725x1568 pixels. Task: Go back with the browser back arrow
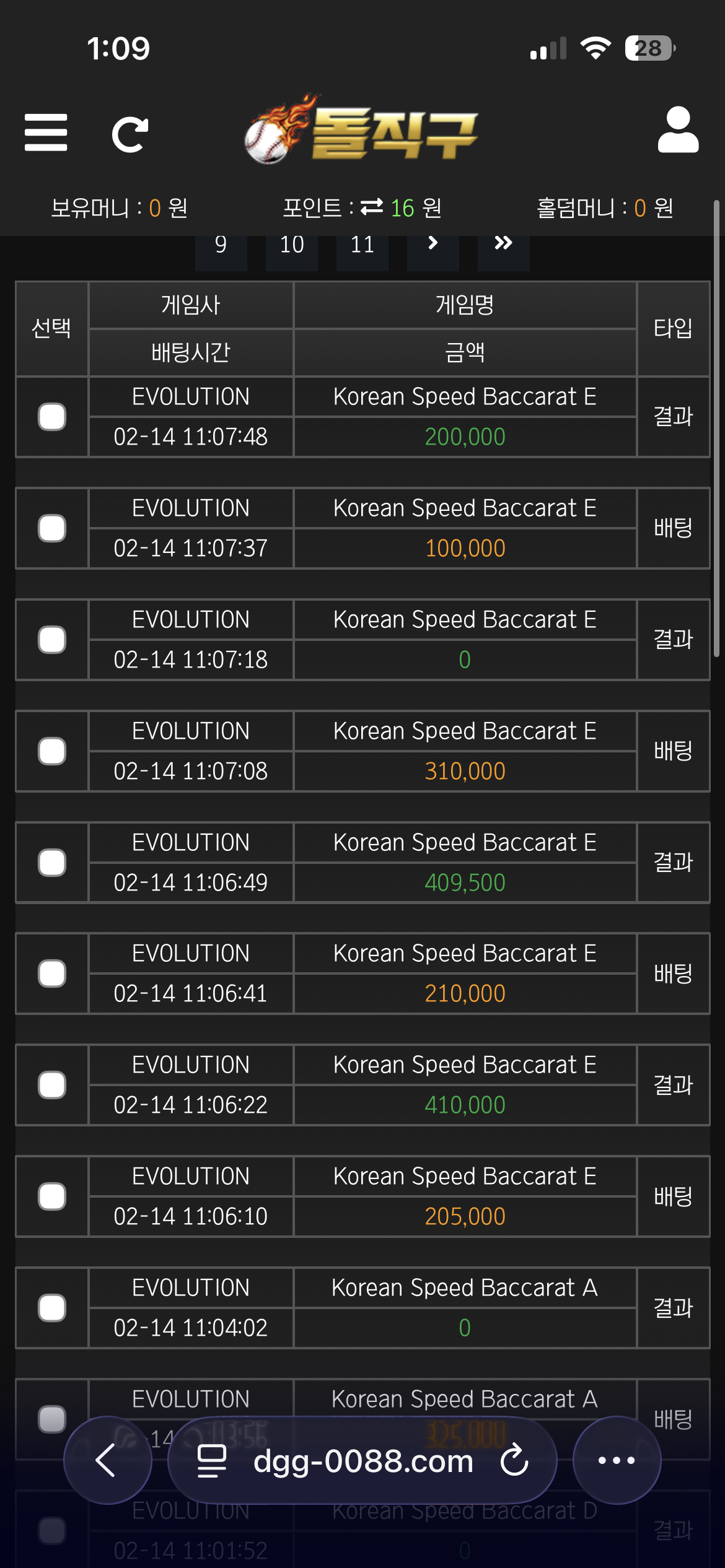click(x=107, y=1460)
